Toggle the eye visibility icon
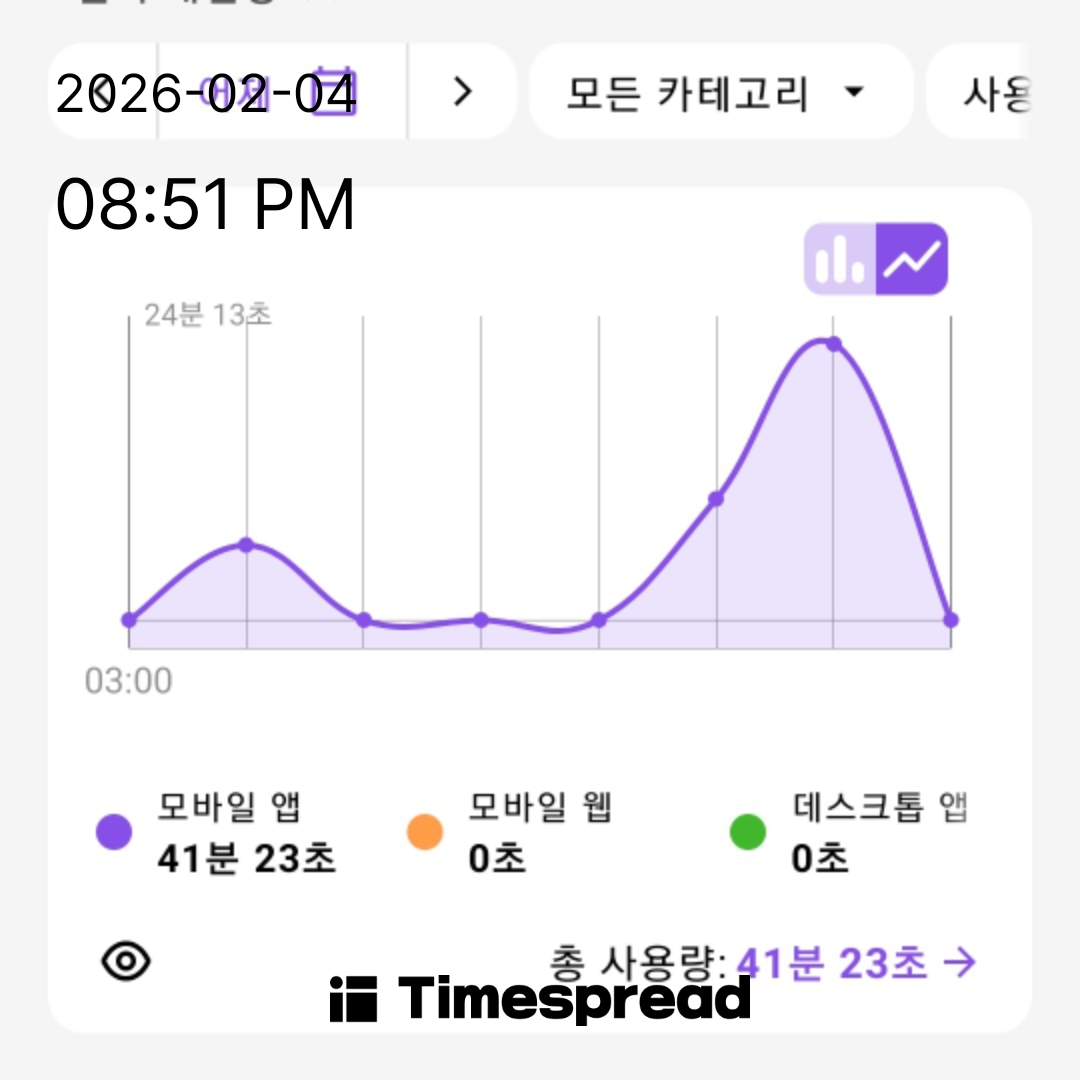This screenshot has width=1080, height=1080. coord(126,962)
